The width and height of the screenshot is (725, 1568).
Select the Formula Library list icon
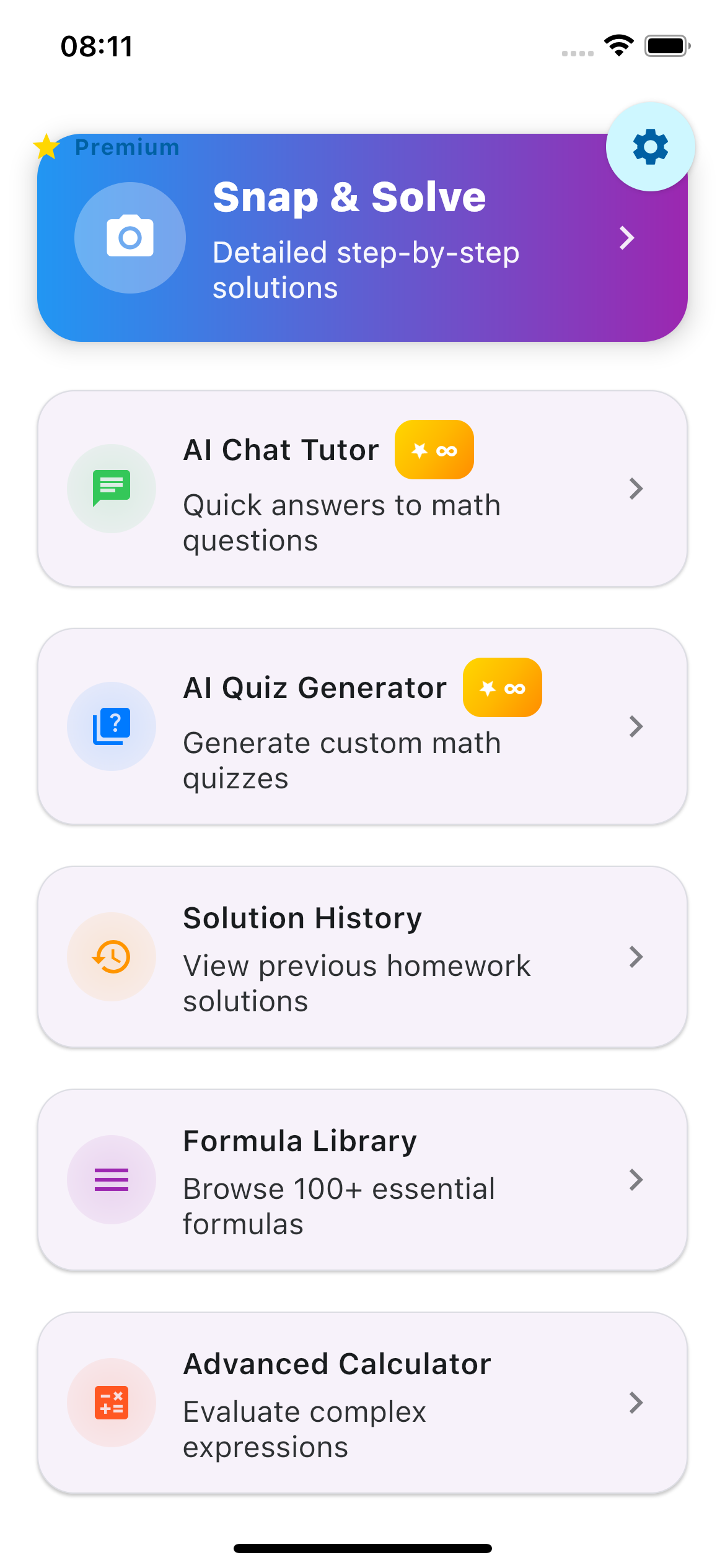point(112,1180)
